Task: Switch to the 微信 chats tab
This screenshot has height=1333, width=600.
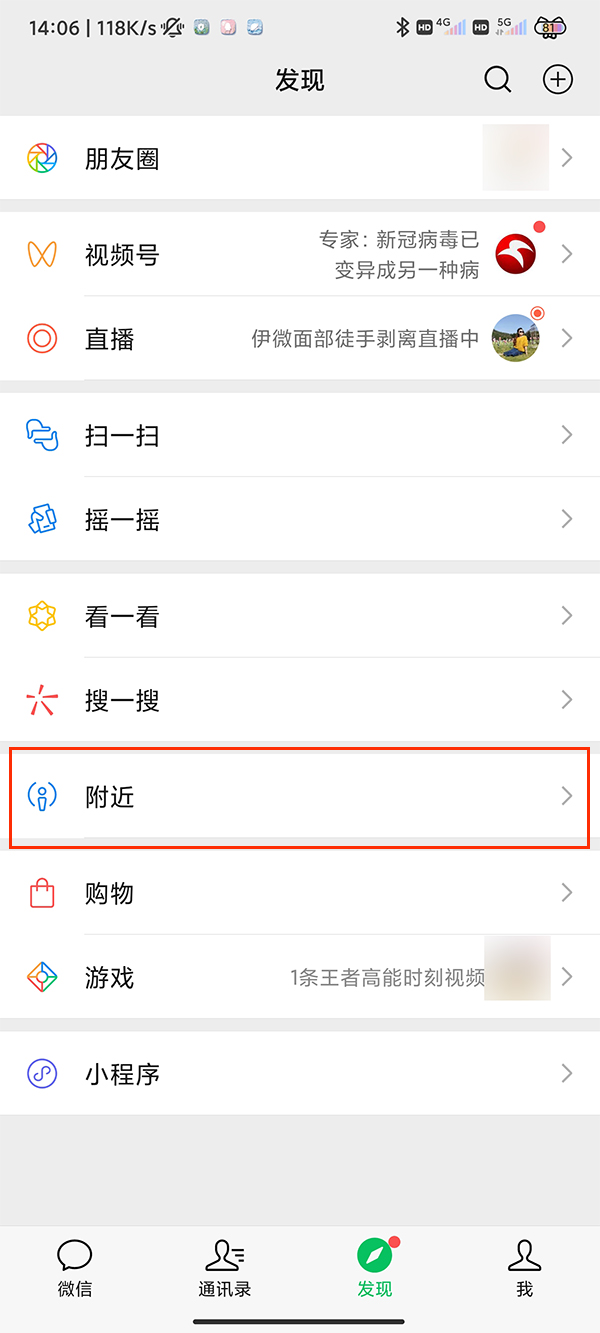Action: (x=75, y=1268)
